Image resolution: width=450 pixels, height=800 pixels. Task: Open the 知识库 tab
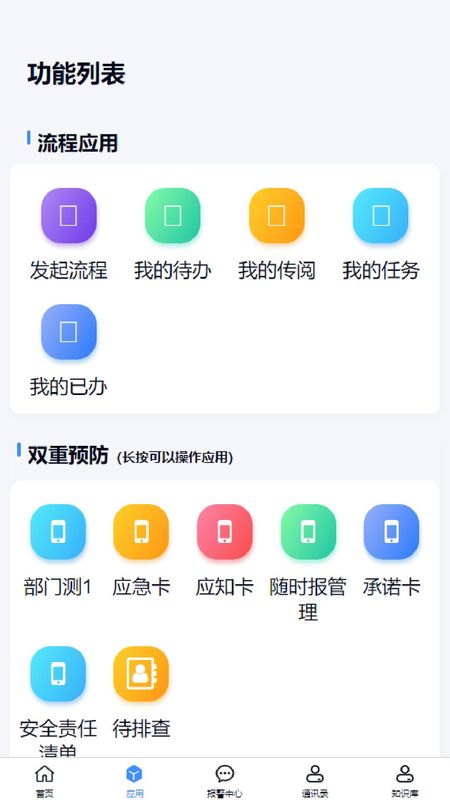click(x=405, y=780)
